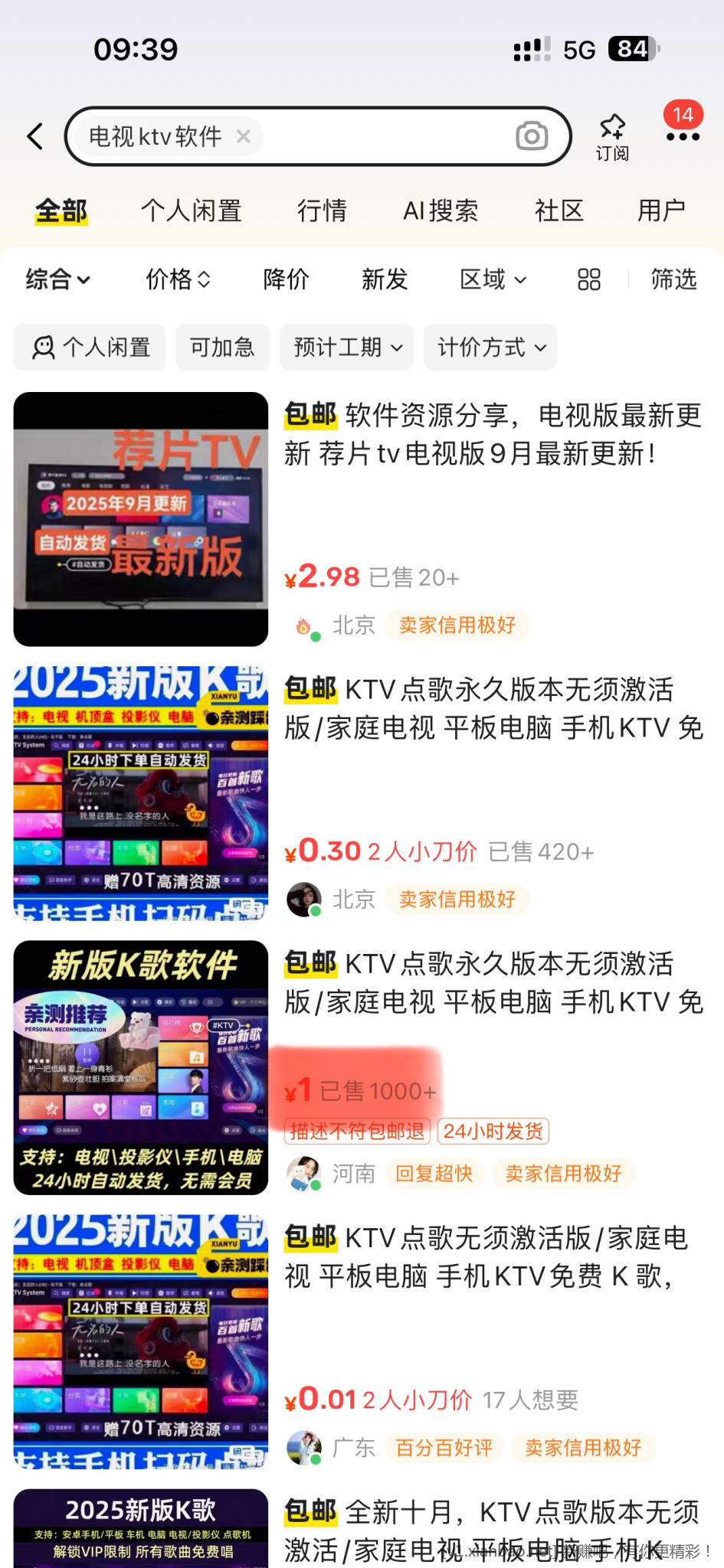Switch to the 行情 tab
724x1568 pixels.
coord(322,211)
